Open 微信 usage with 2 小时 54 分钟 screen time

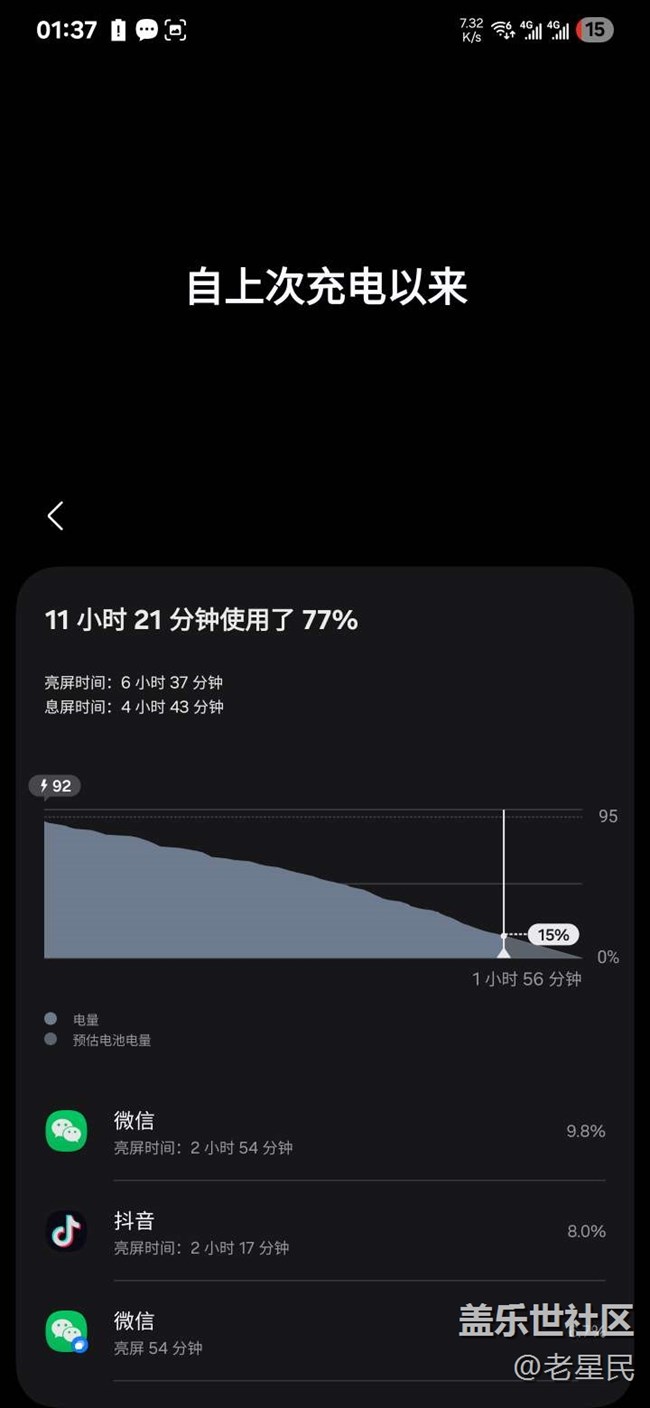coord(325,1132)
